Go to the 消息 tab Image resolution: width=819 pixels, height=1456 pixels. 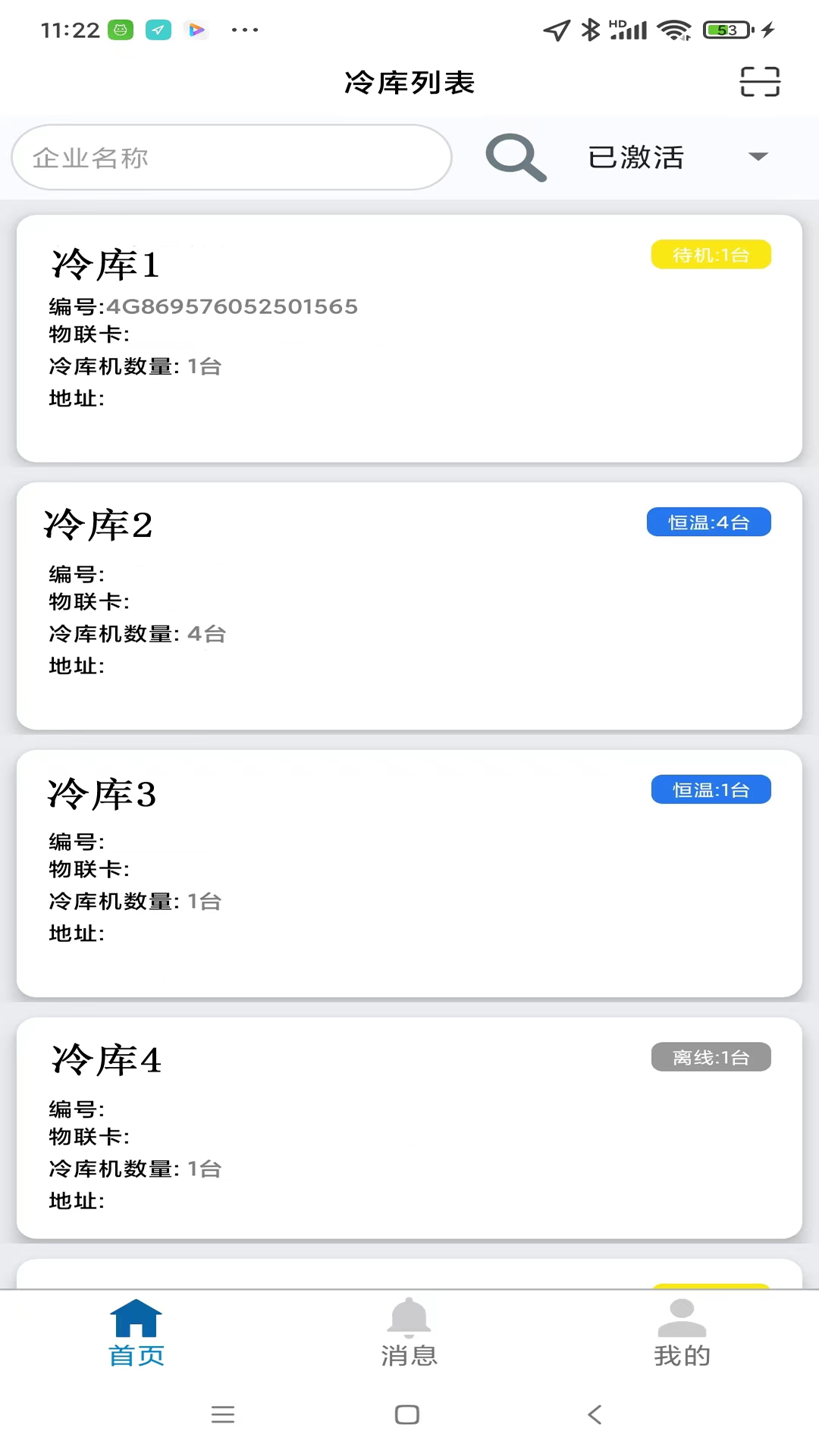click(409, 1332)
